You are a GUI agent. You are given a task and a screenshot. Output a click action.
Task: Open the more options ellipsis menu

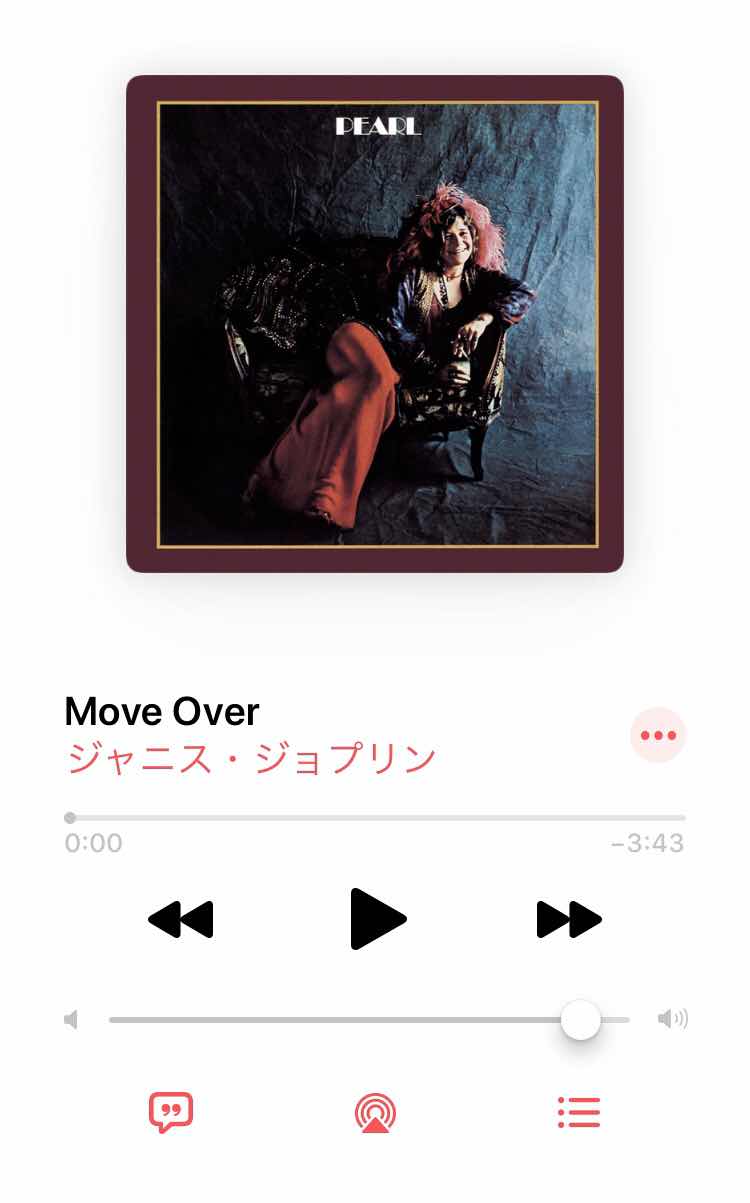(x=658, y=735)
